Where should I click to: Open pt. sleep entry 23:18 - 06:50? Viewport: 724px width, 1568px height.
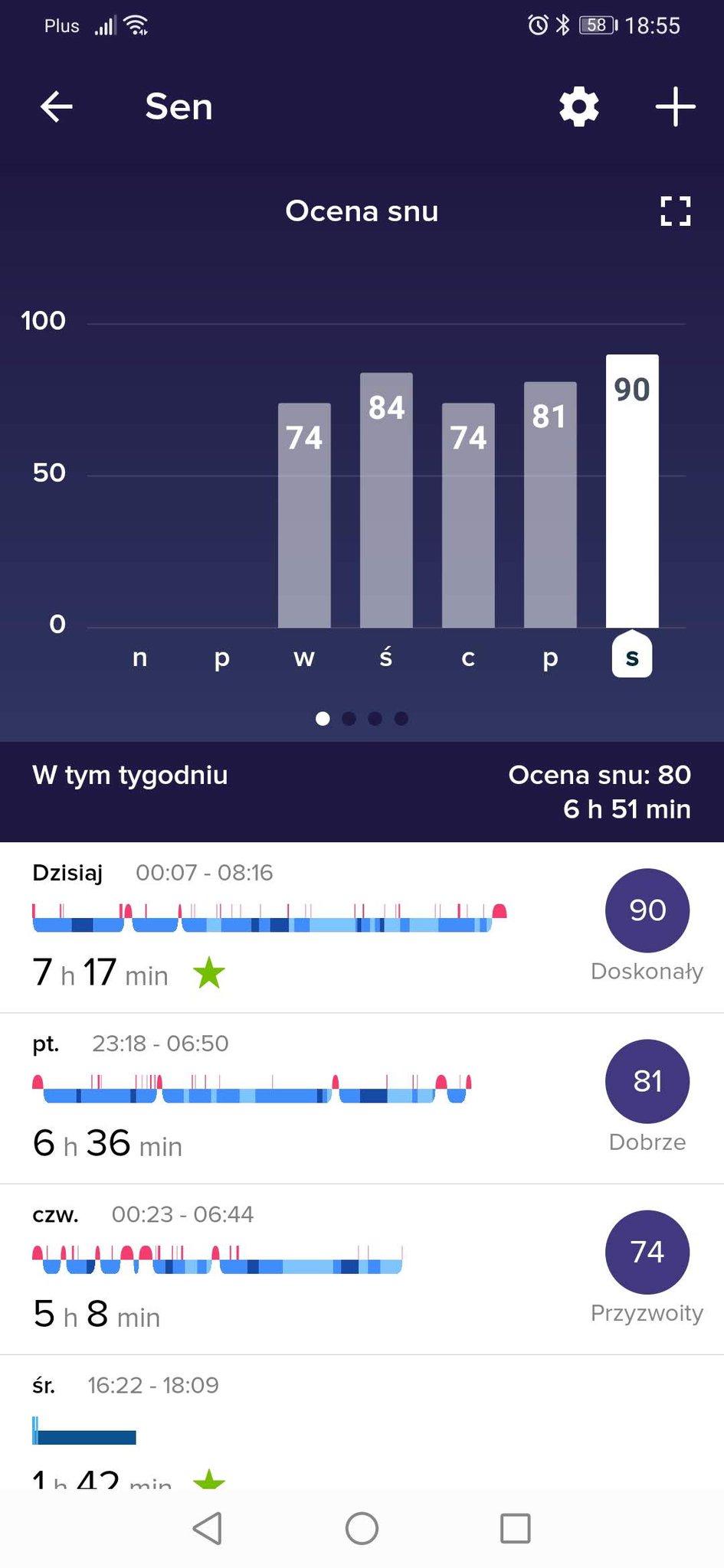pos(362,1098)
